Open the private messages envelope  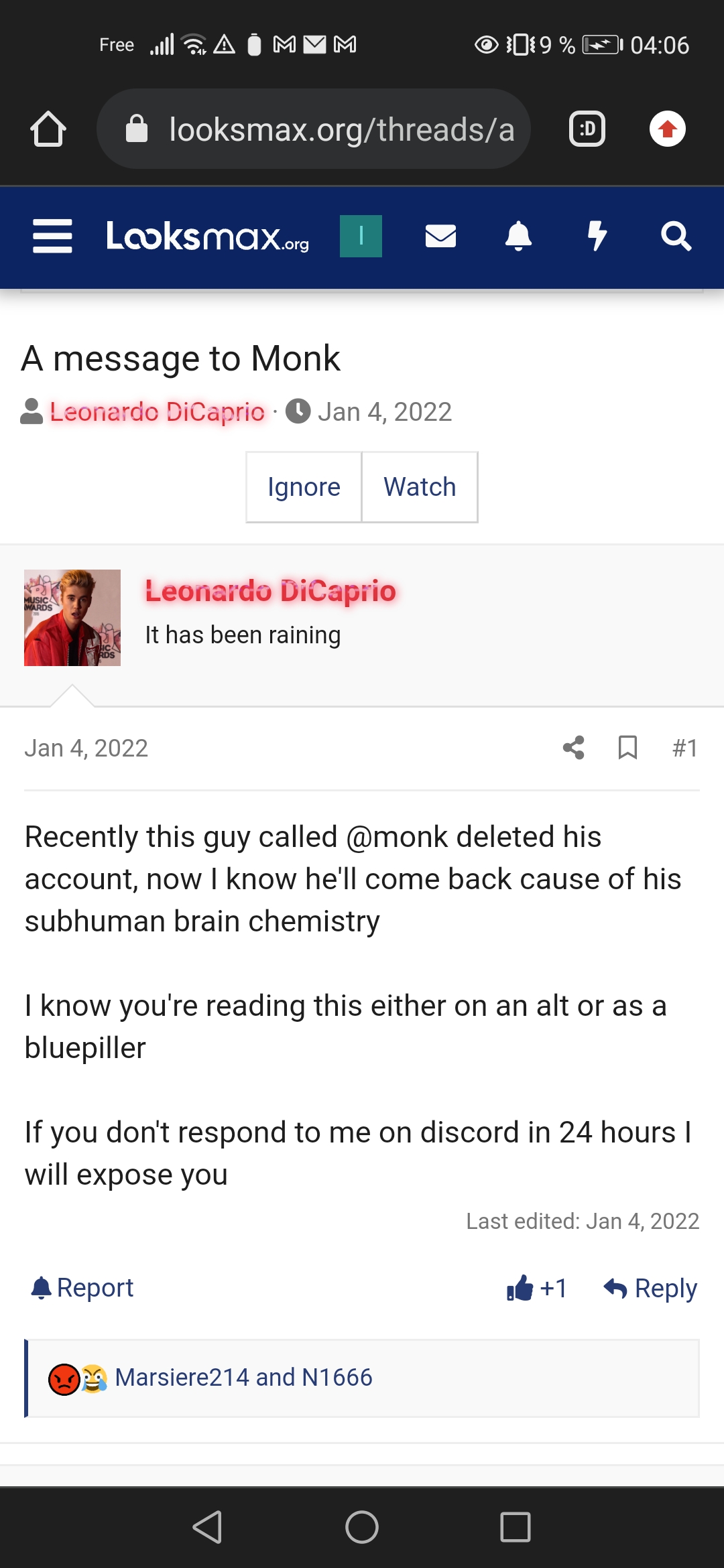click(x=440, y=236)
